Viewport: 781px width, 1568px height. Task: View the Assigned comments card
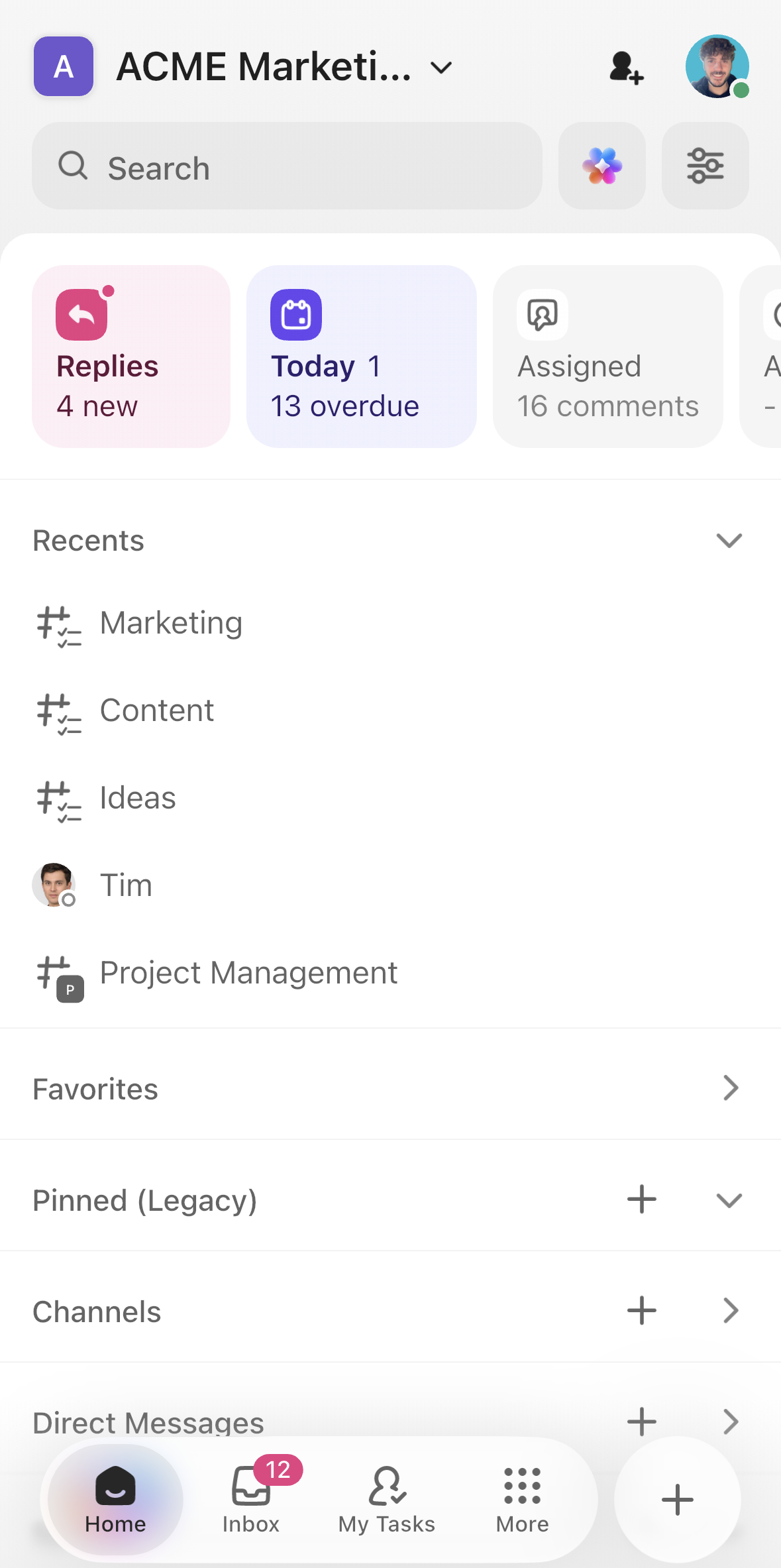(607, 356)
